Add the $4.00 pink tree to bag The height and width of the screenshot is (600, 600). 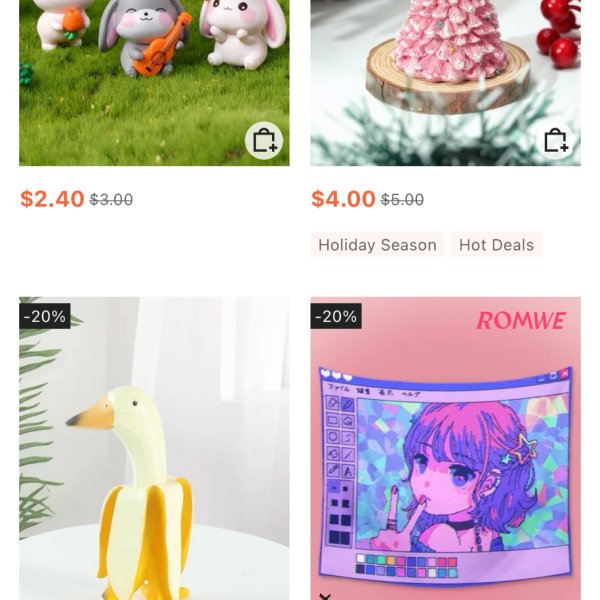555,141
